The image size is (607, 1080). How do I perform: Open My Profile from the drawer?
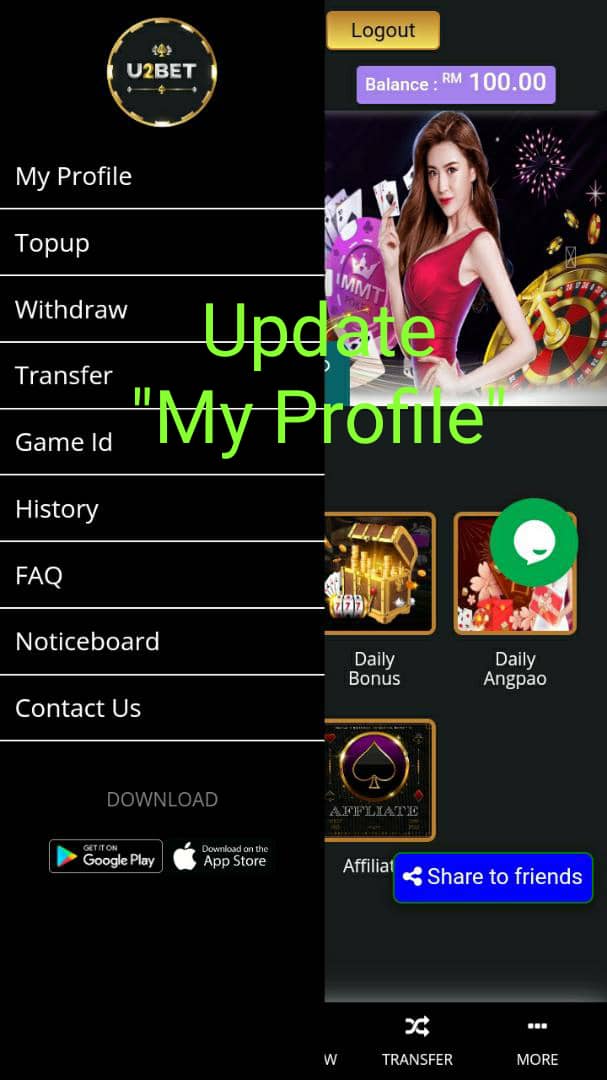click(x=74, y=177)
